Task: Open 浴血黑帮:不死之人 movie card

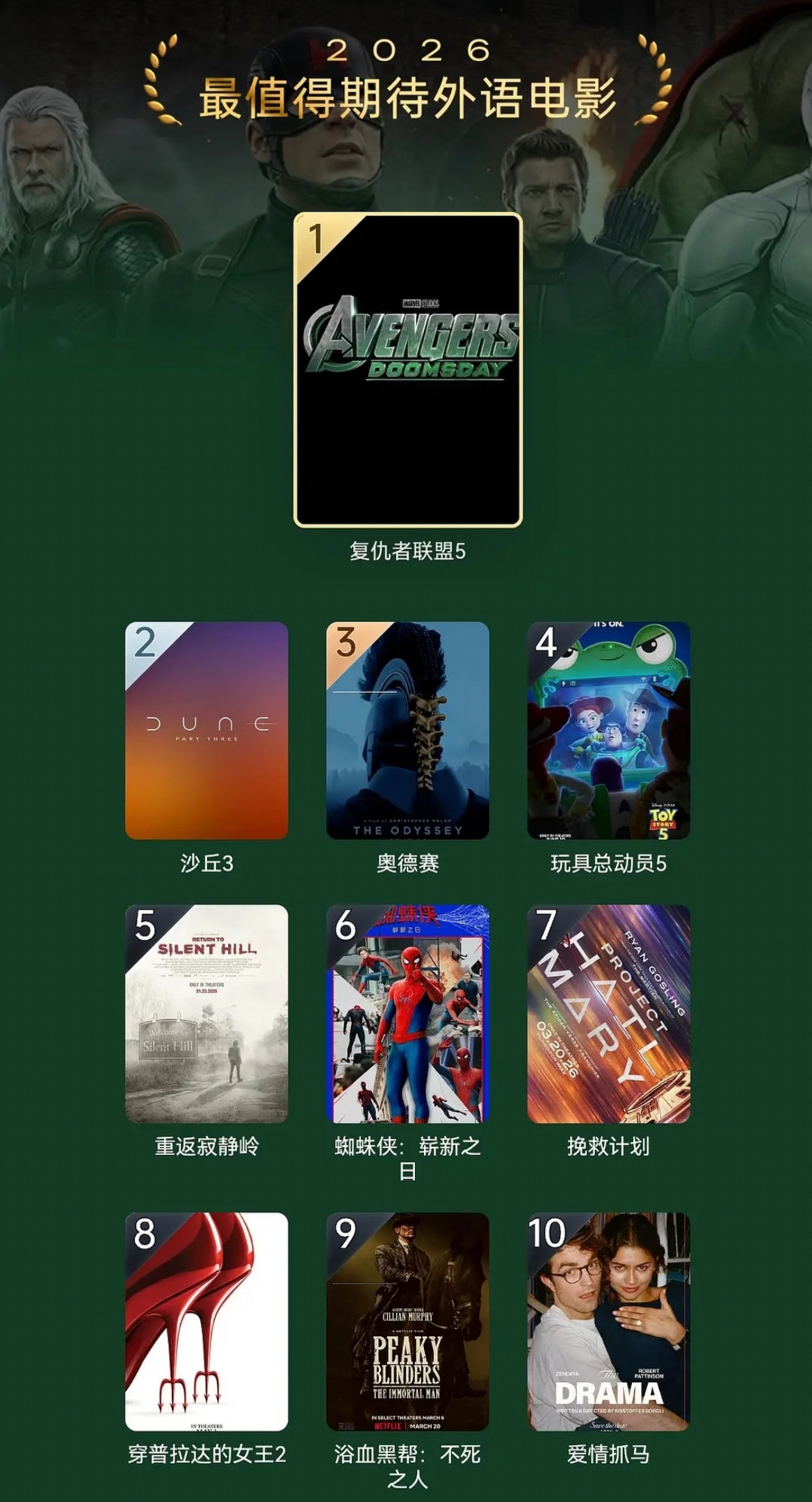Action: (x=407, y=1321)
